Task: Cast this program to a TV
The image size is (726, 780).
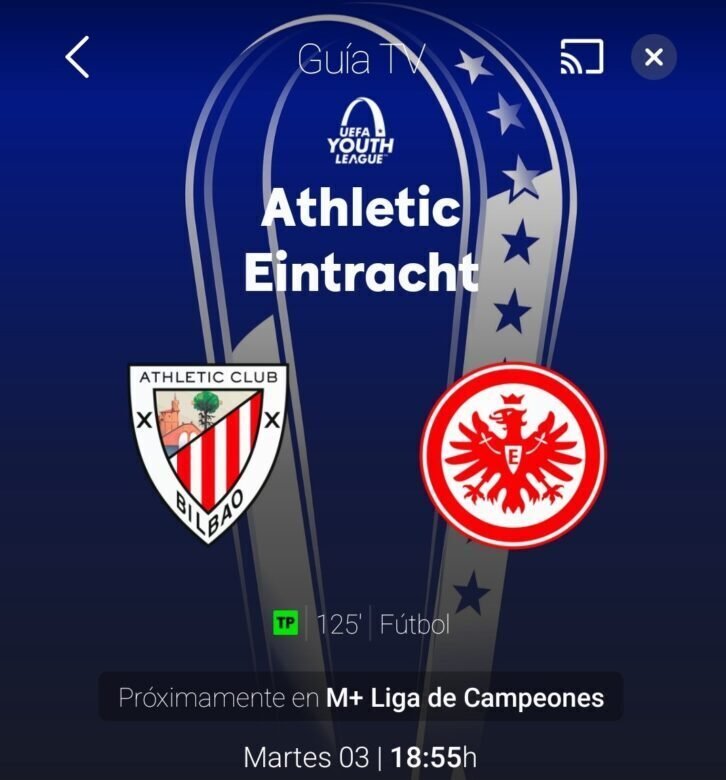Action: click(581, 57)
